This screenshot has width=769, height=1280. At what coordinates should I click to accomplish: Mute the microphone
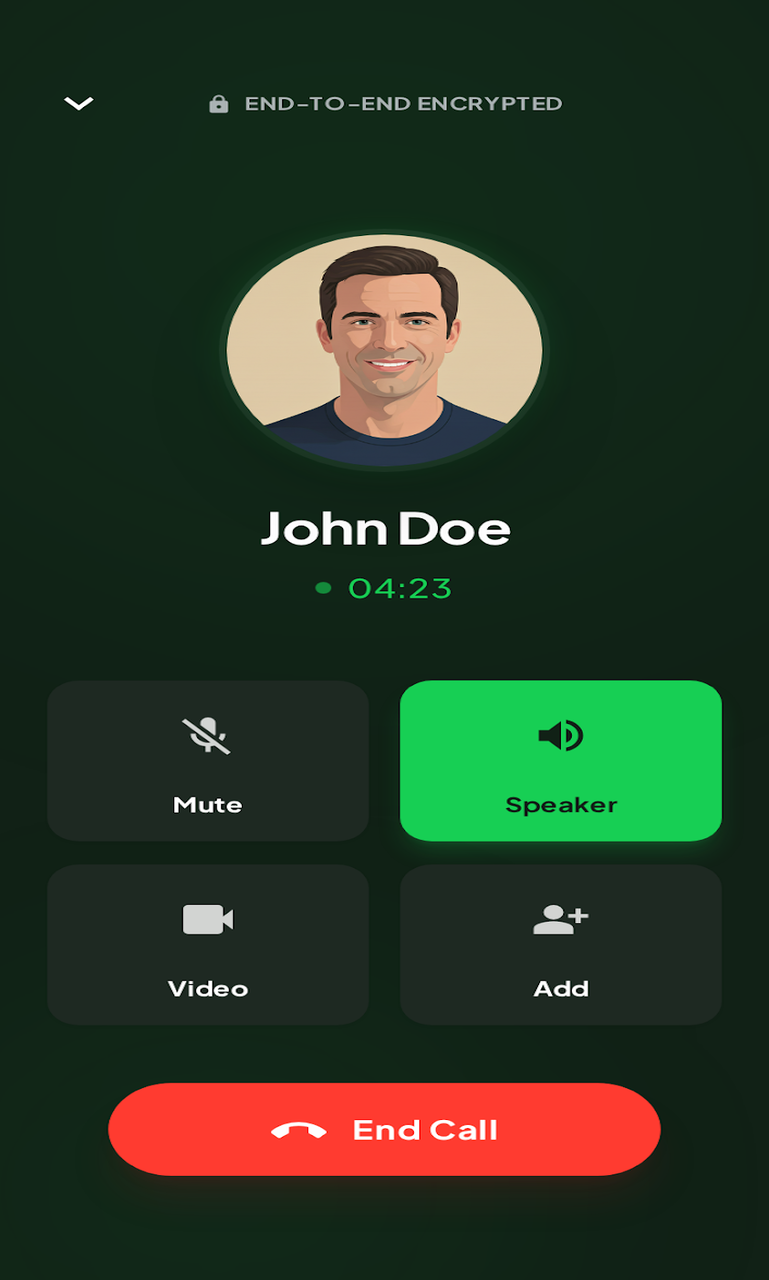(208, 761)
